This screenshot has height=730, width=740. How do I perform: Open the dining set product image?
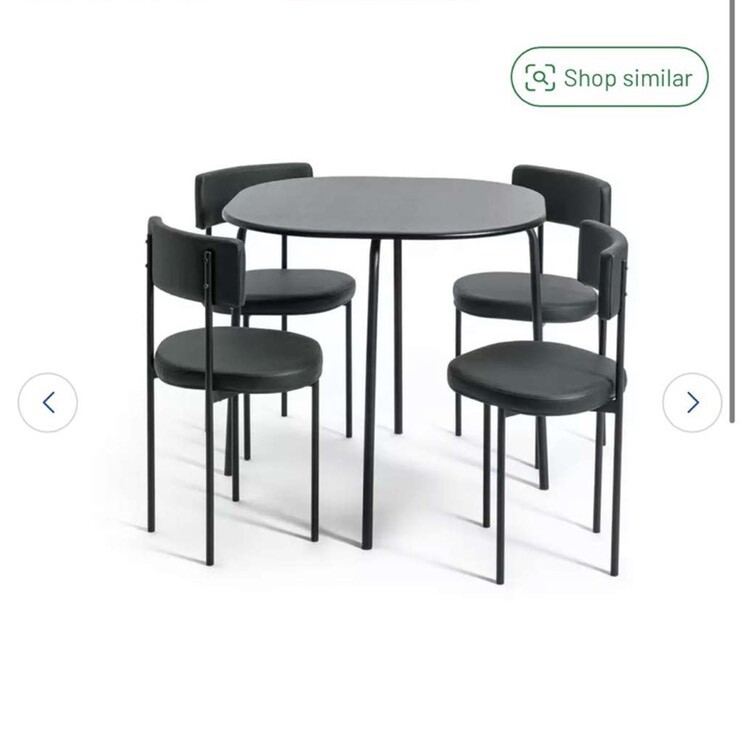[x=385, y=370]
